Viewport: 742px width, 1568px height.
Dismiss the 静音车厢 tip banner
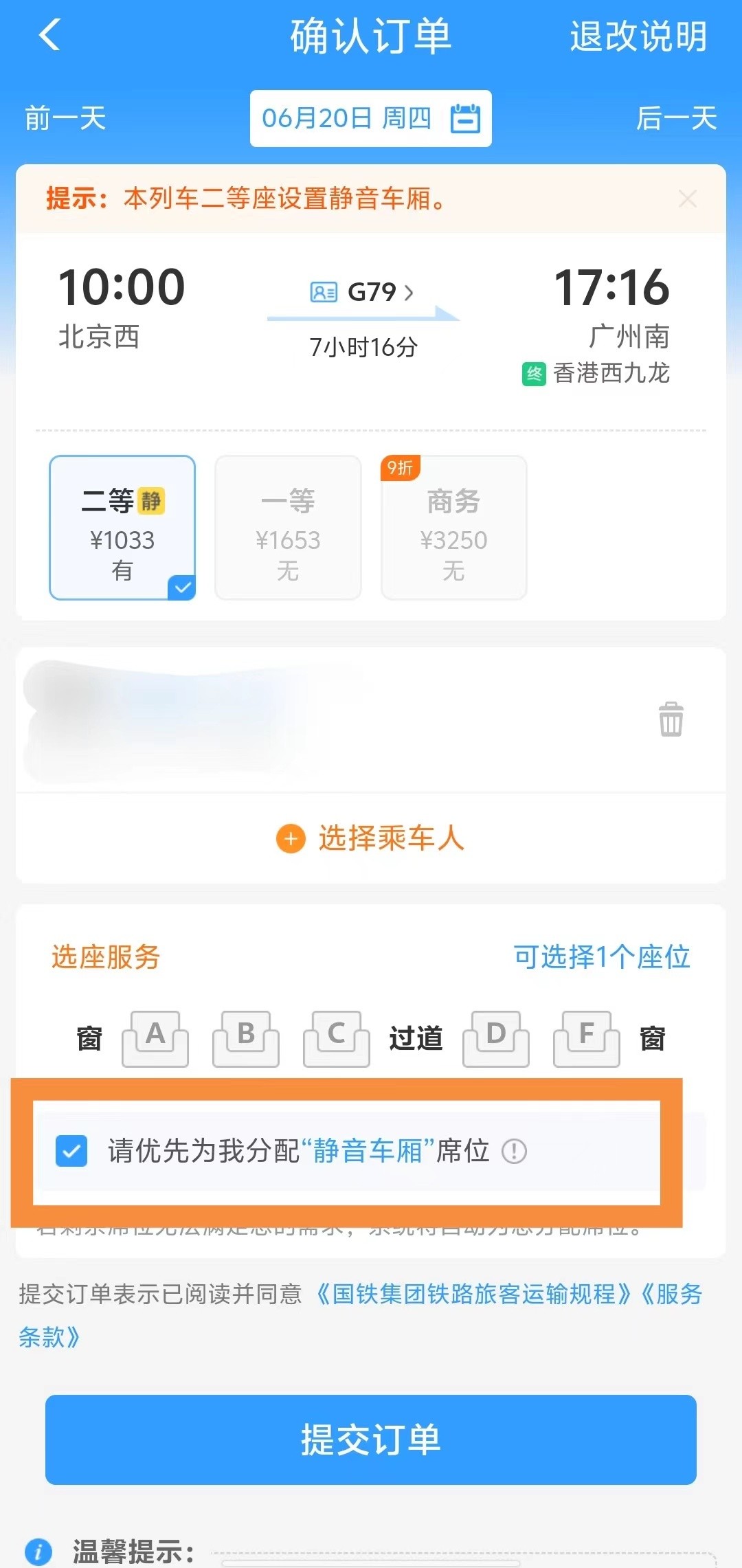pos(687,199)
